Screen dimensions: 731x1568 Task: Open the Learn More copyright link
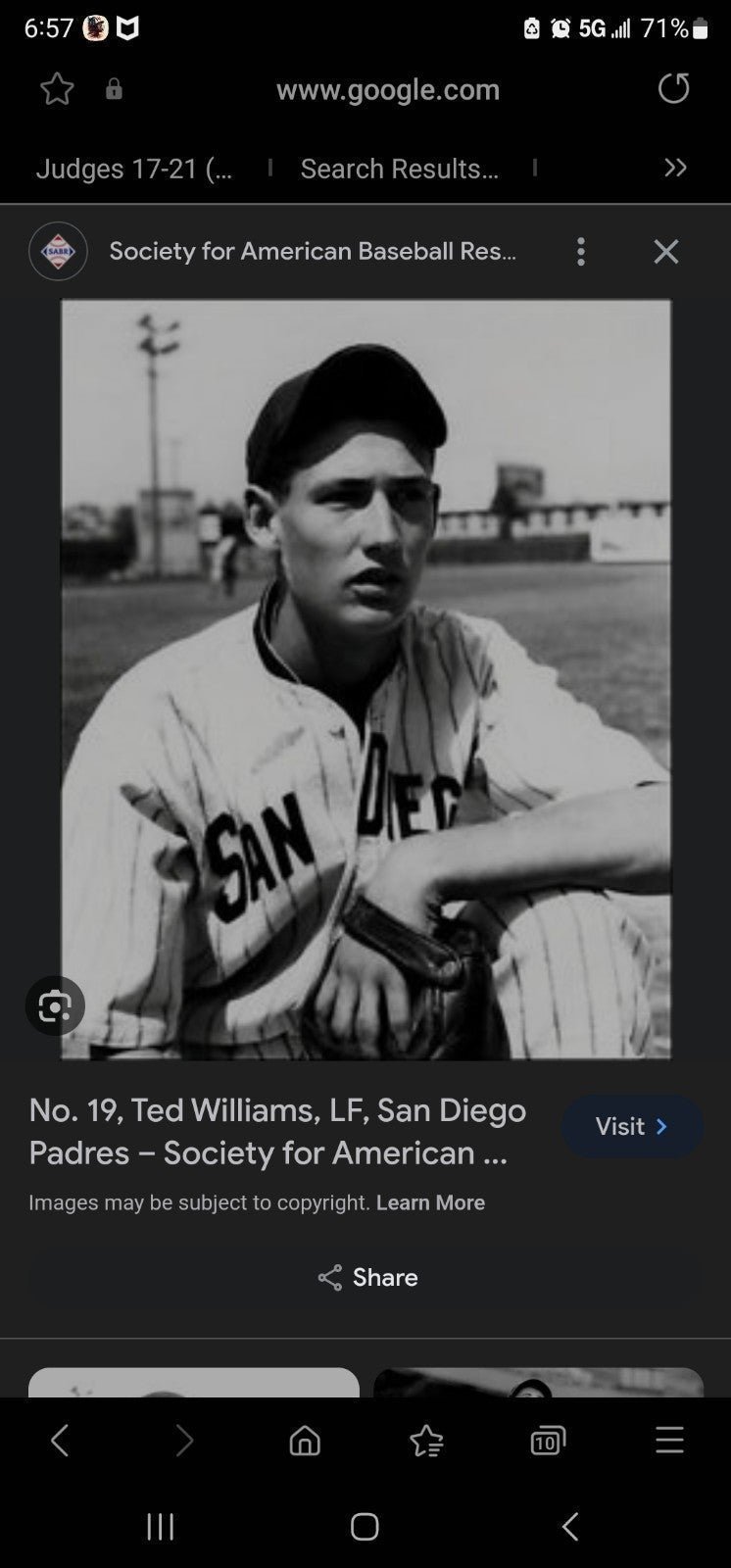tap(430, 1202)
